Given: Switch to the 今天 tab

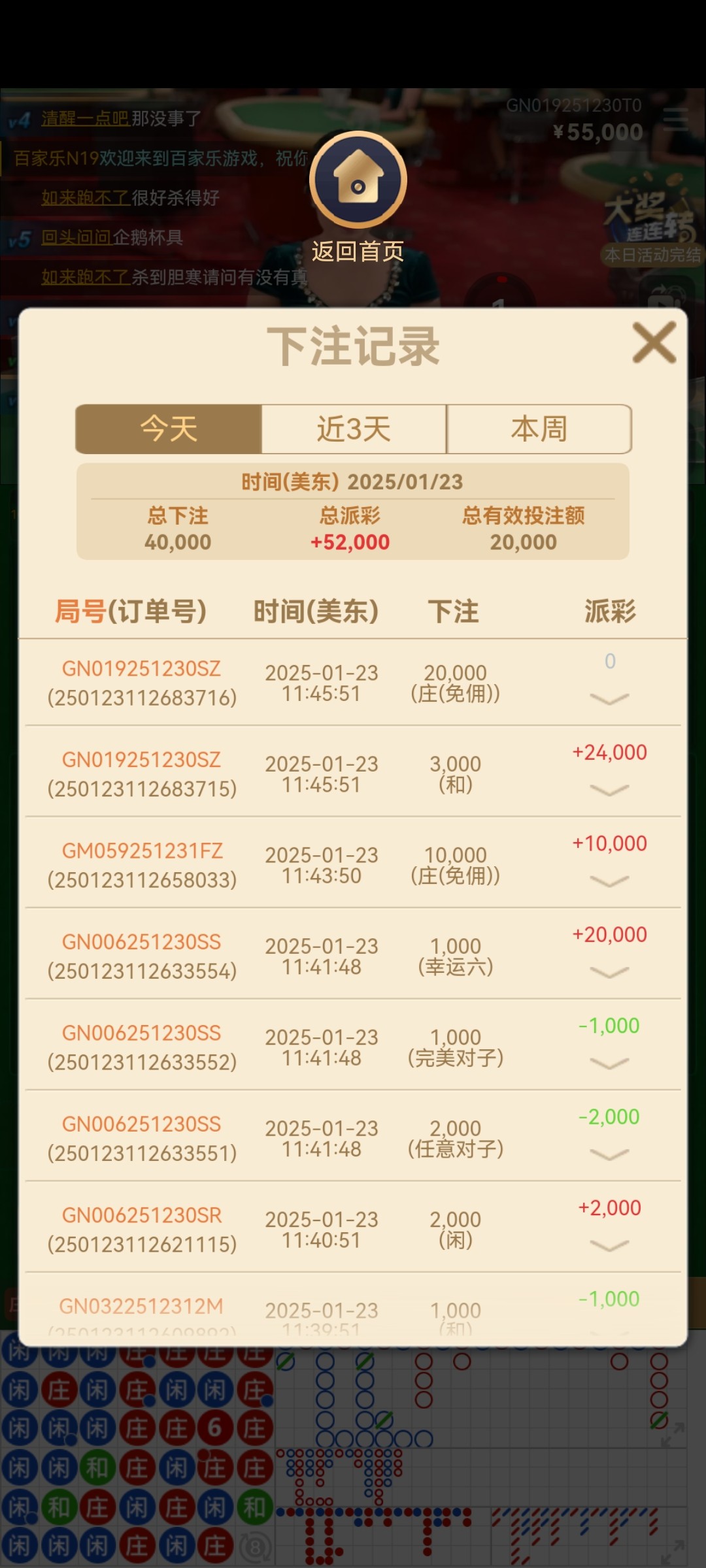Looking at the screenshot, I should pyautogui.click(x=169, y=429).
